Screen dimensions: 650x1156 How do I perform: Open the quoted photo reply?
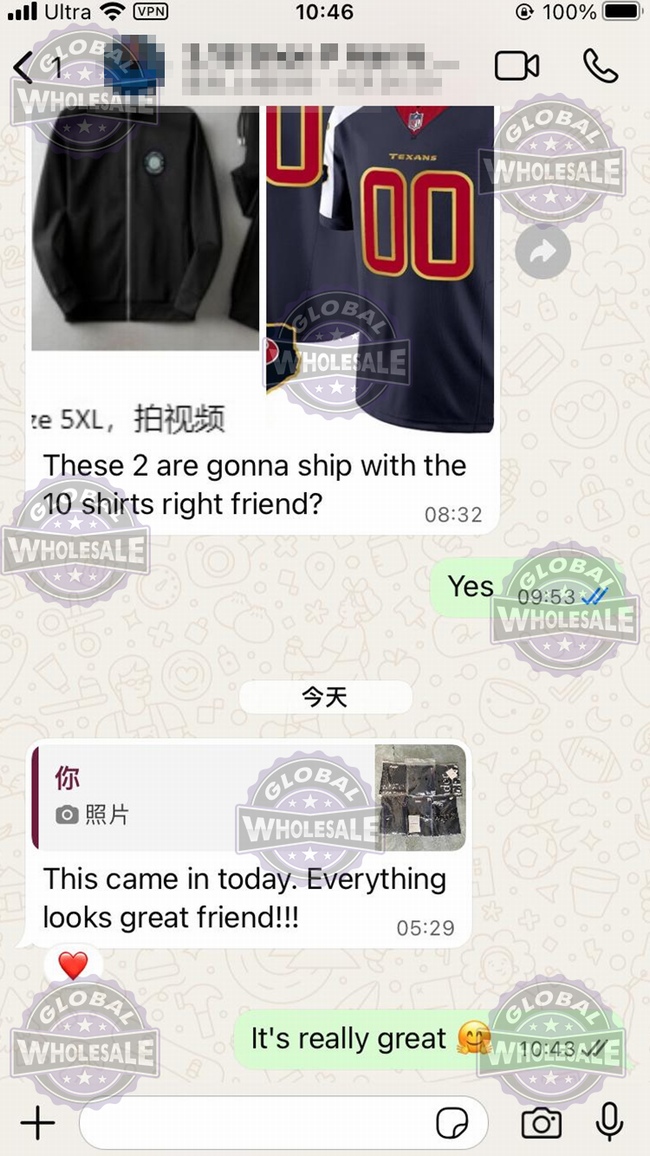(250, 797)
